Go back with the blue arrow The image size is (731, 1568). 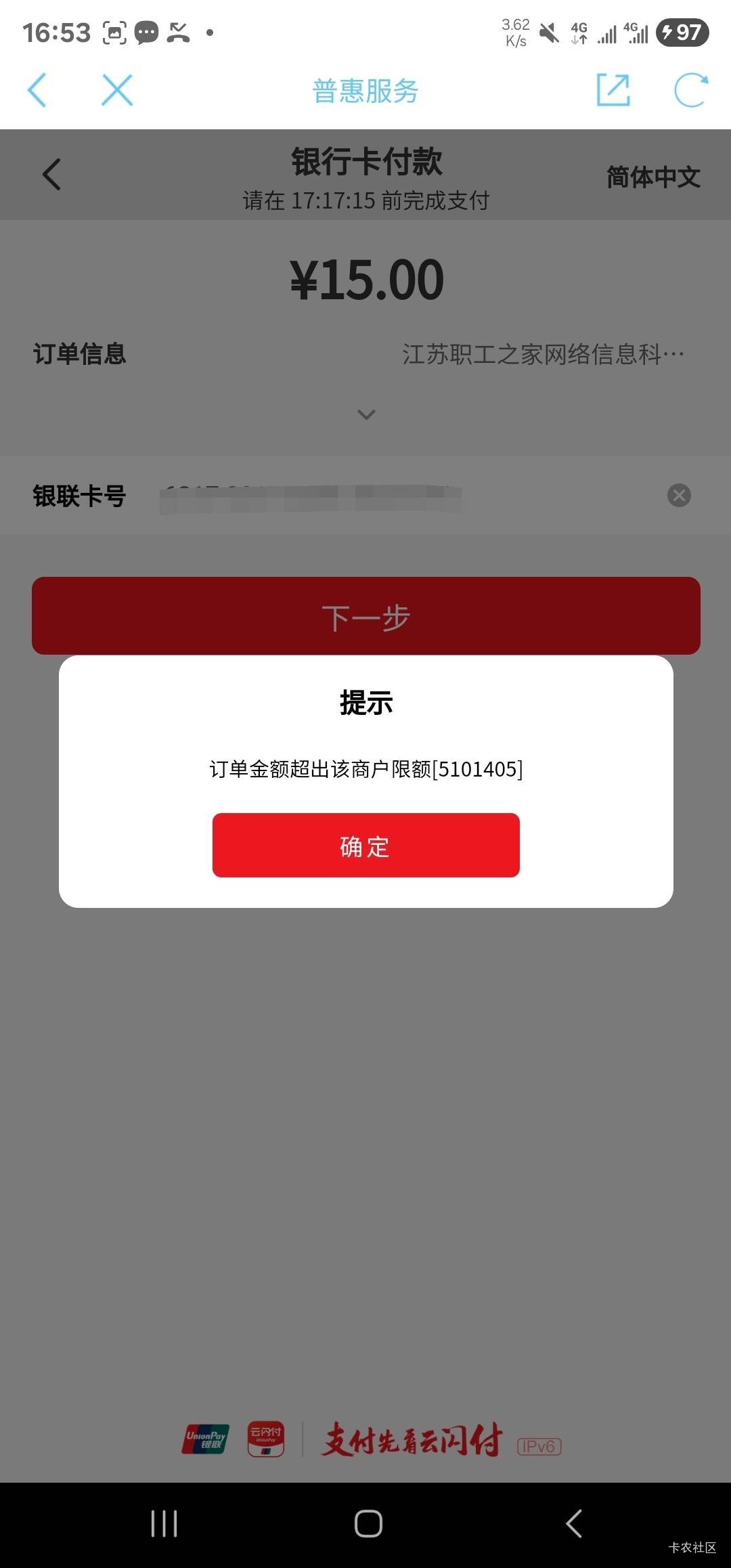(x=37, y=90)
